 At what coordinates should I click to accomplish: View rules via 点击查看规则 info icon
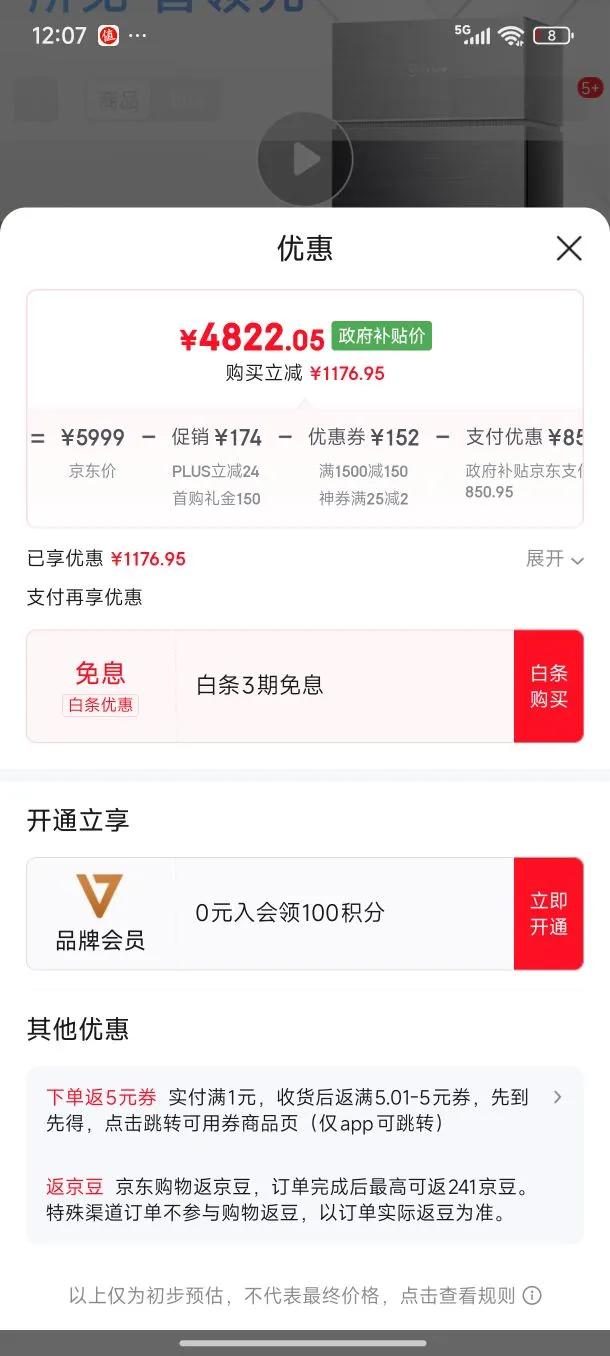point(532,1296)
